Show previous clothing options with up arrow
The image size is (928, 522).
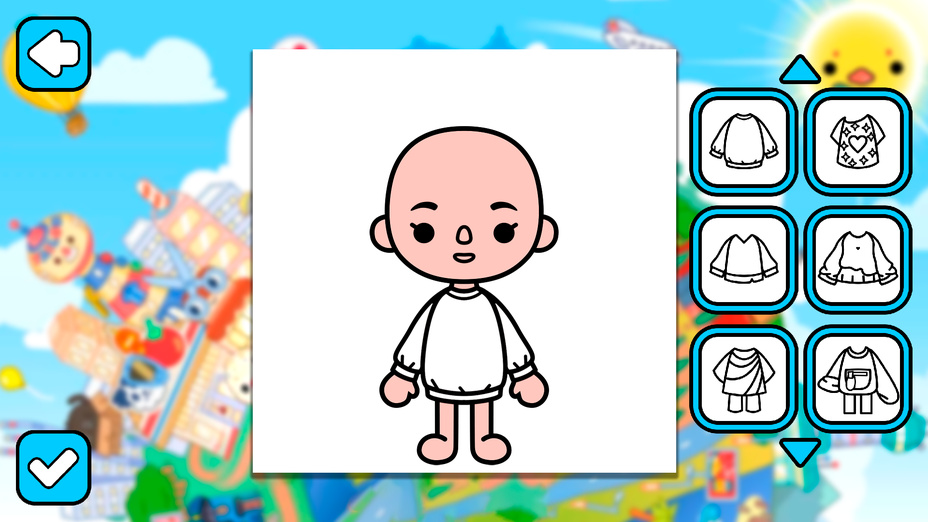799,69
